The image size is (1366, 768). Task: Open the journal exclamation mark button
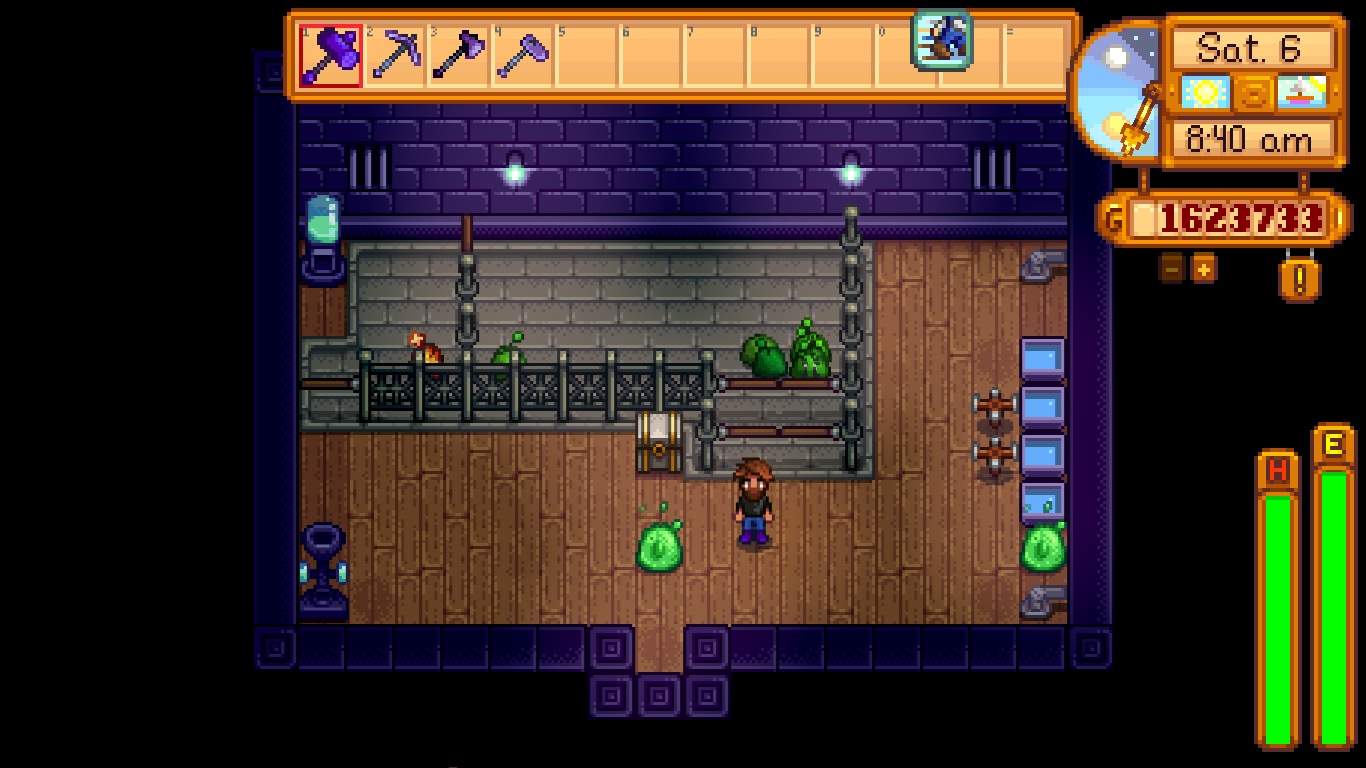pos(1299,279)
